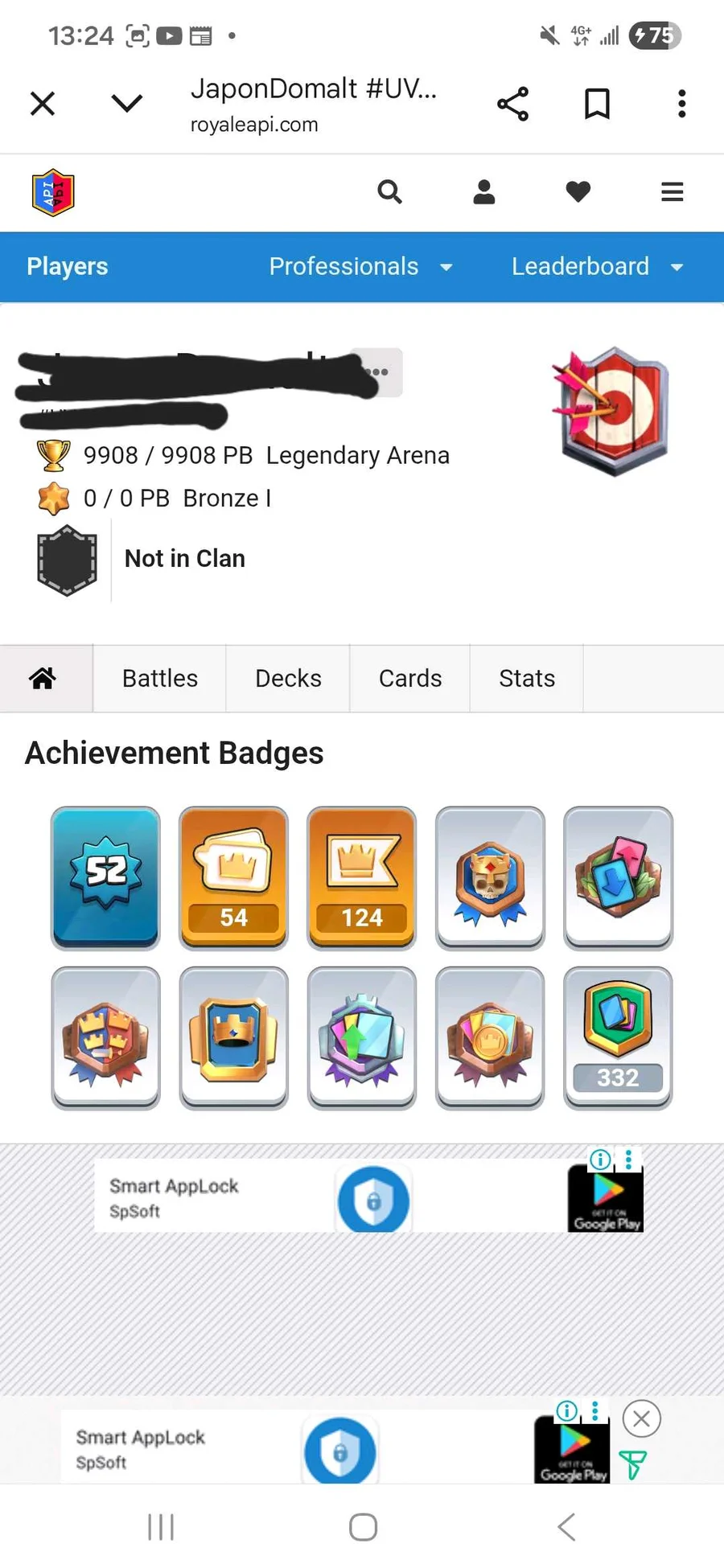Bookmark this page in the browser

pos(596,104)
